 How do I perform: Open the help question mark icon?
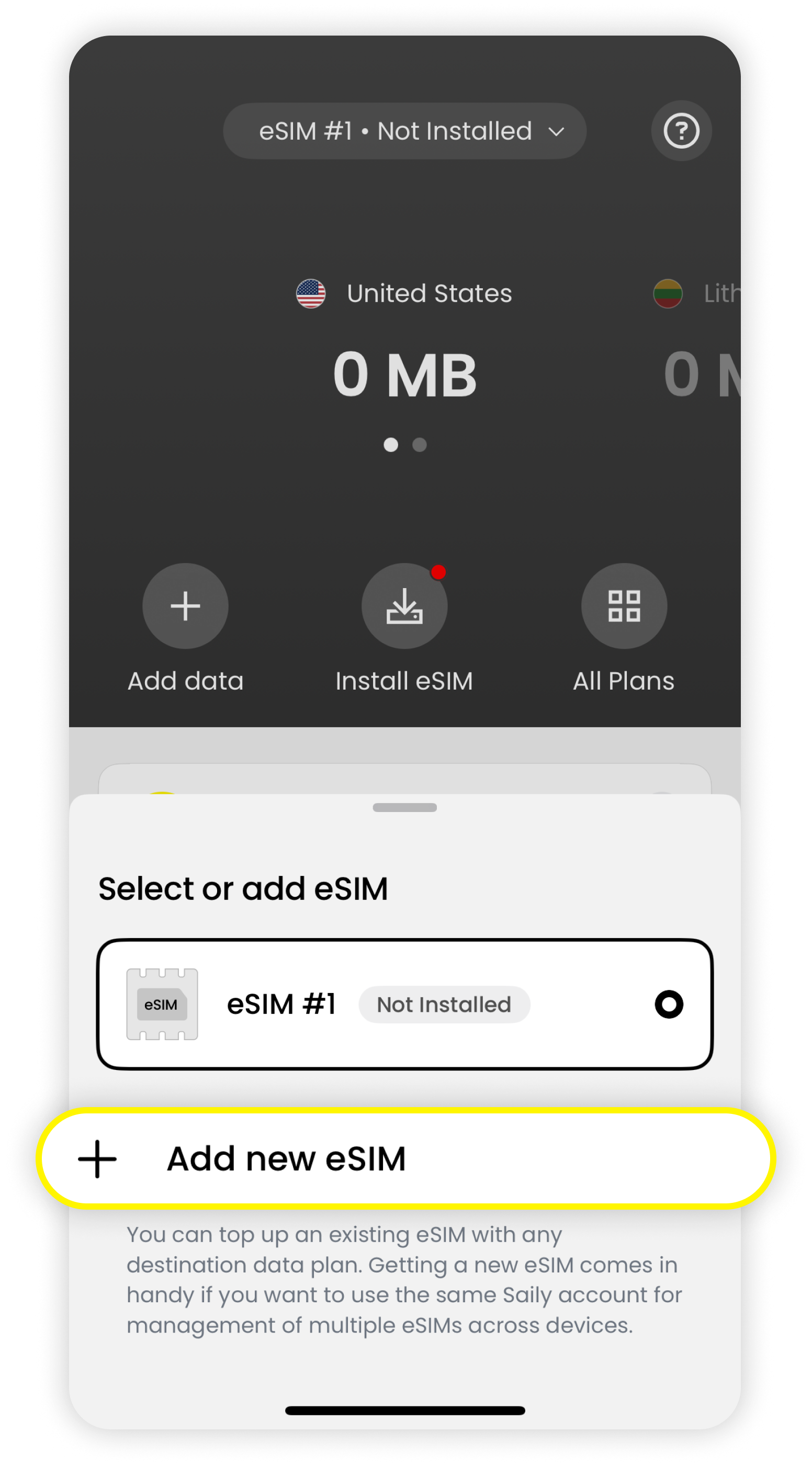[681, 131]
